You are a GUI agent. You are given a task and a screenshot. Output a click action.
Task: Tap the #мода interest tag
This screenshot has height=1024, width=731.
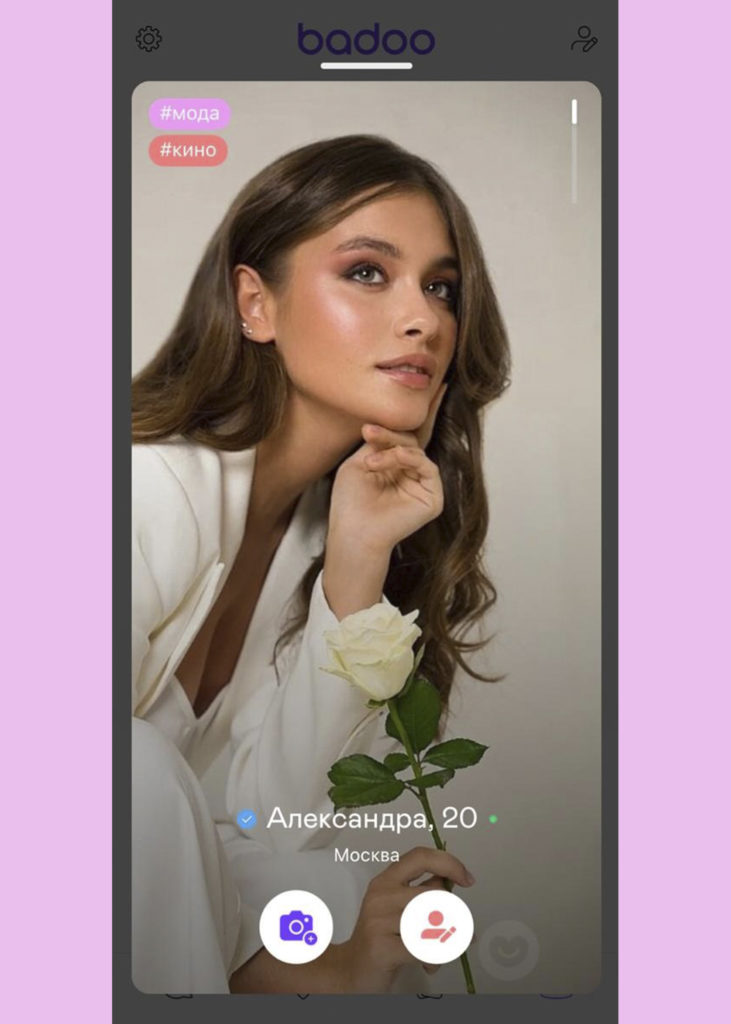[190, 114]
